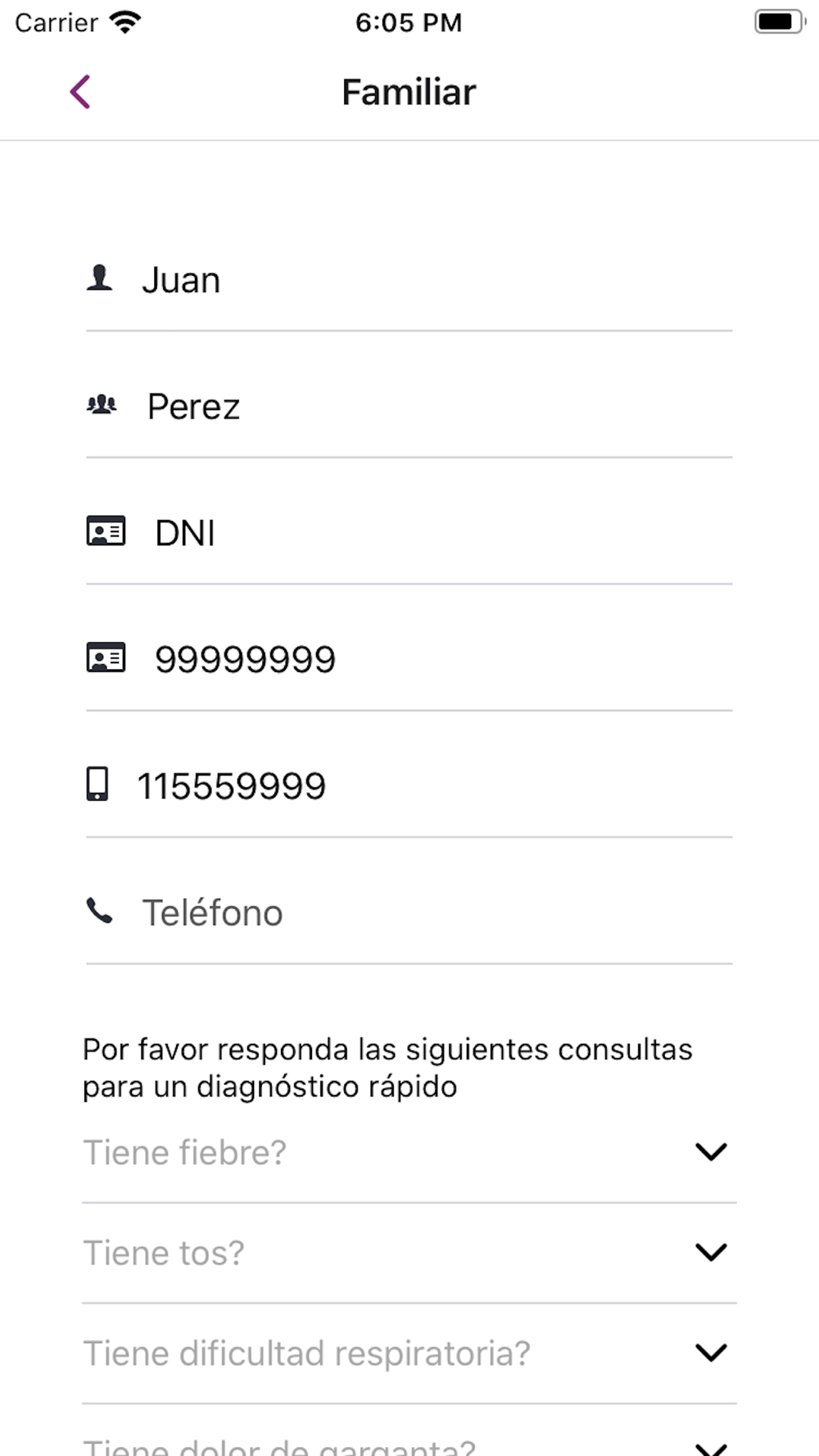Go back from the Familiar screen
819x1456 pixels.
click(x=80, y=92)
